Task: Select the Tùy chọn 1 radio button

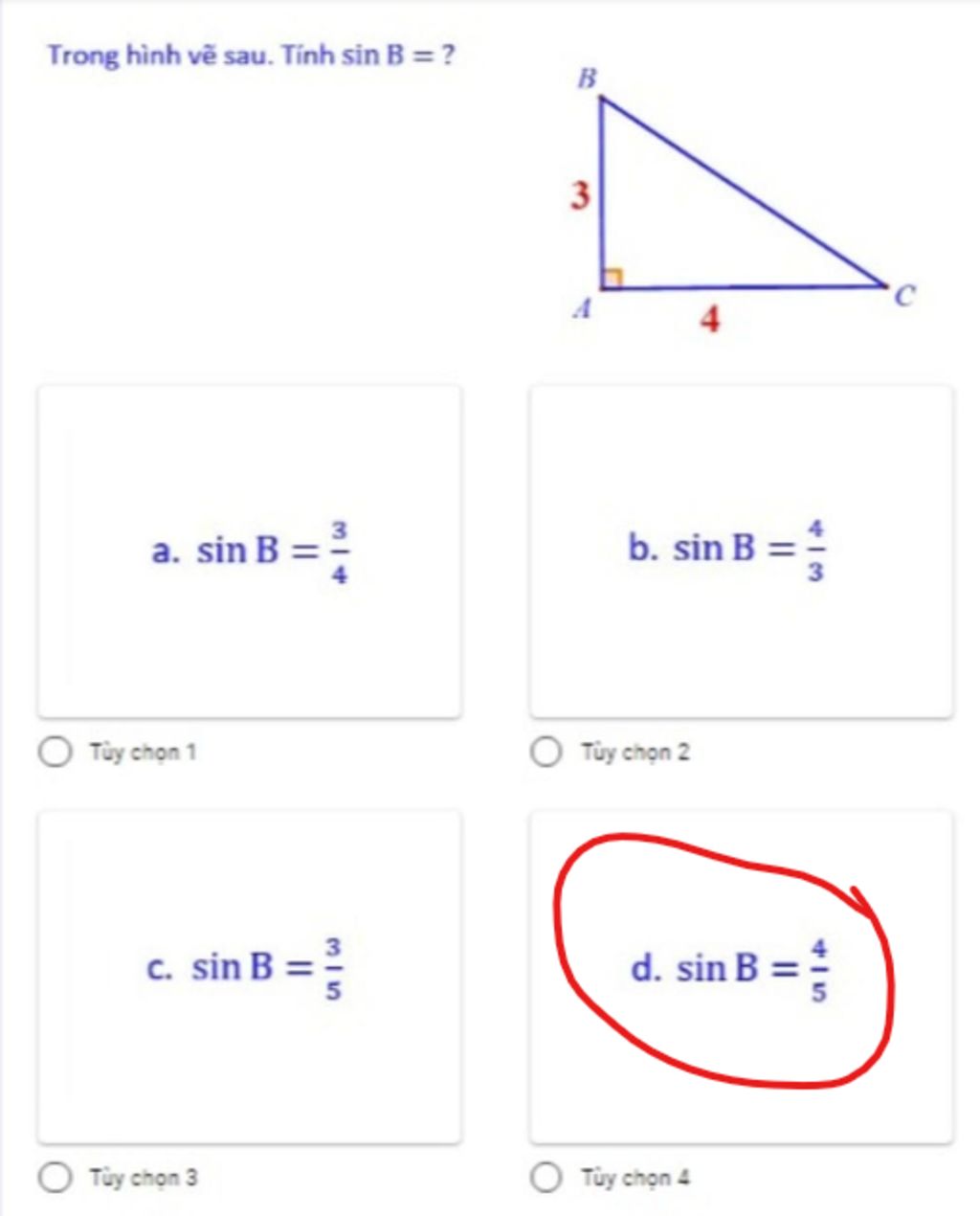Action: click(55, 752)
